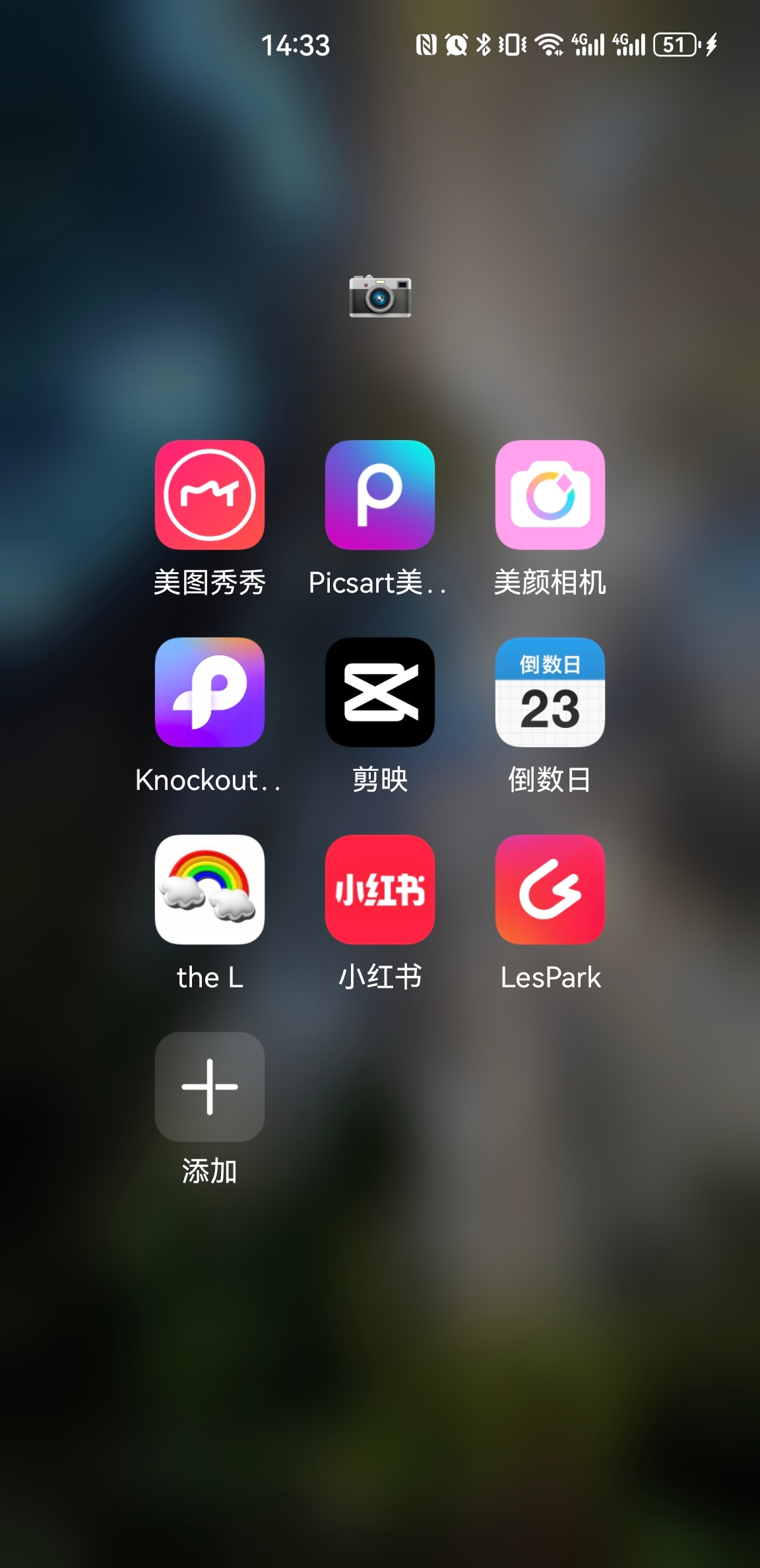This screenshot has height=1568, width=760.
Task: Tap 添加 to add apps to folder
Action: click(210, 1087)
